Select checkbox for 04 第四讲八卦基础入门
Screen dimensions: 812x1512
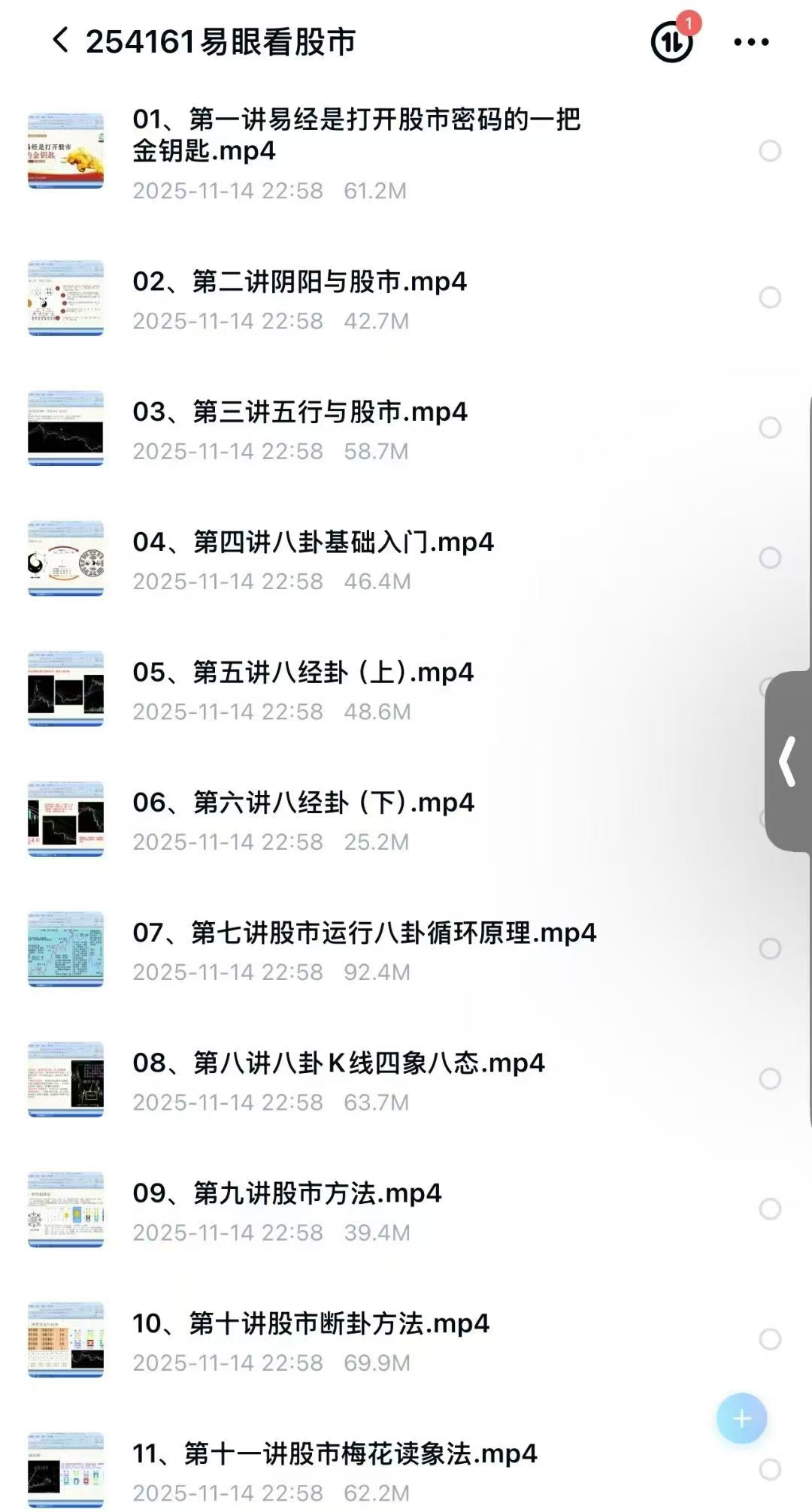point(770,558)
